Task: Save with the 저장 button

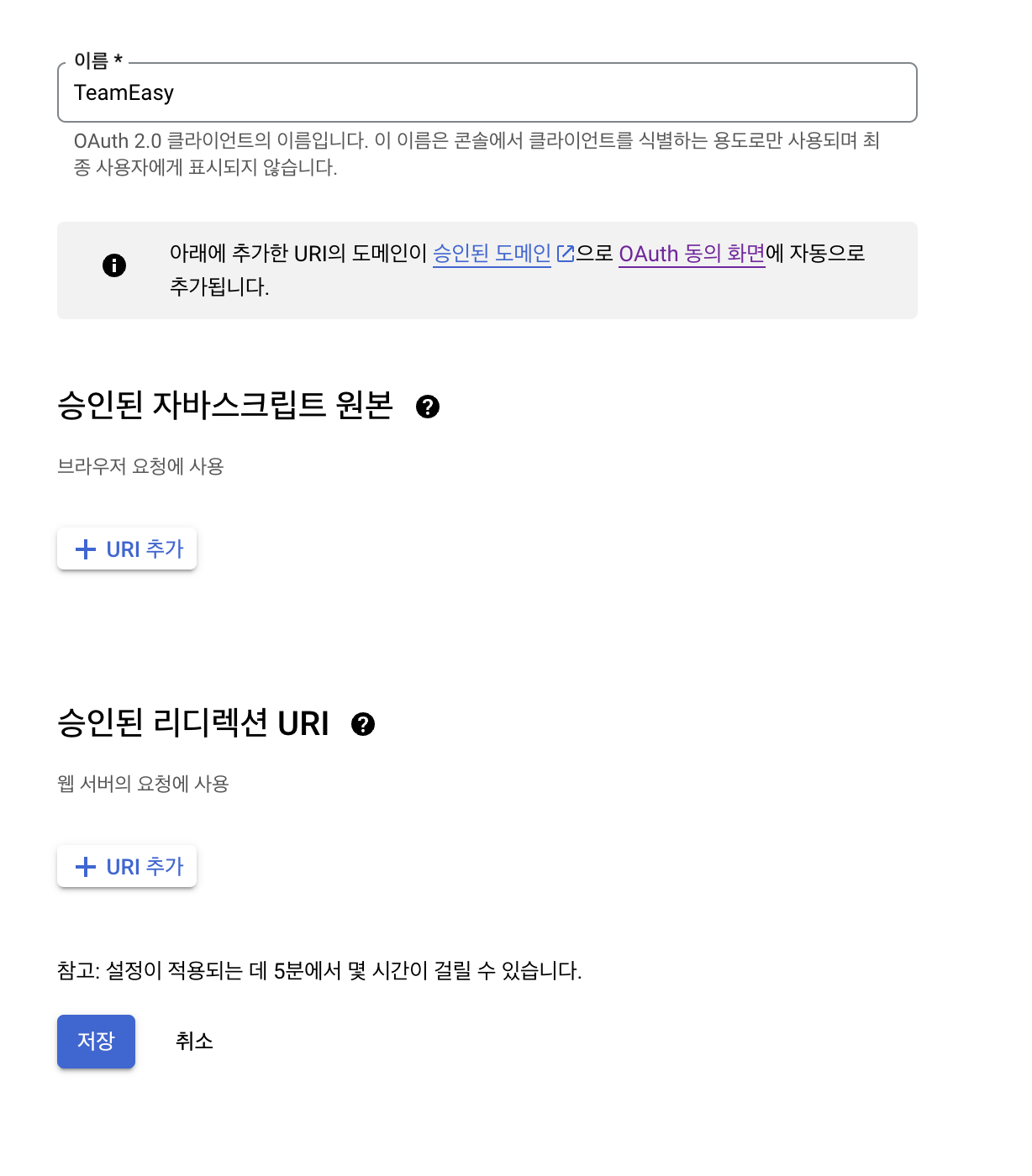Action: 96,1042
